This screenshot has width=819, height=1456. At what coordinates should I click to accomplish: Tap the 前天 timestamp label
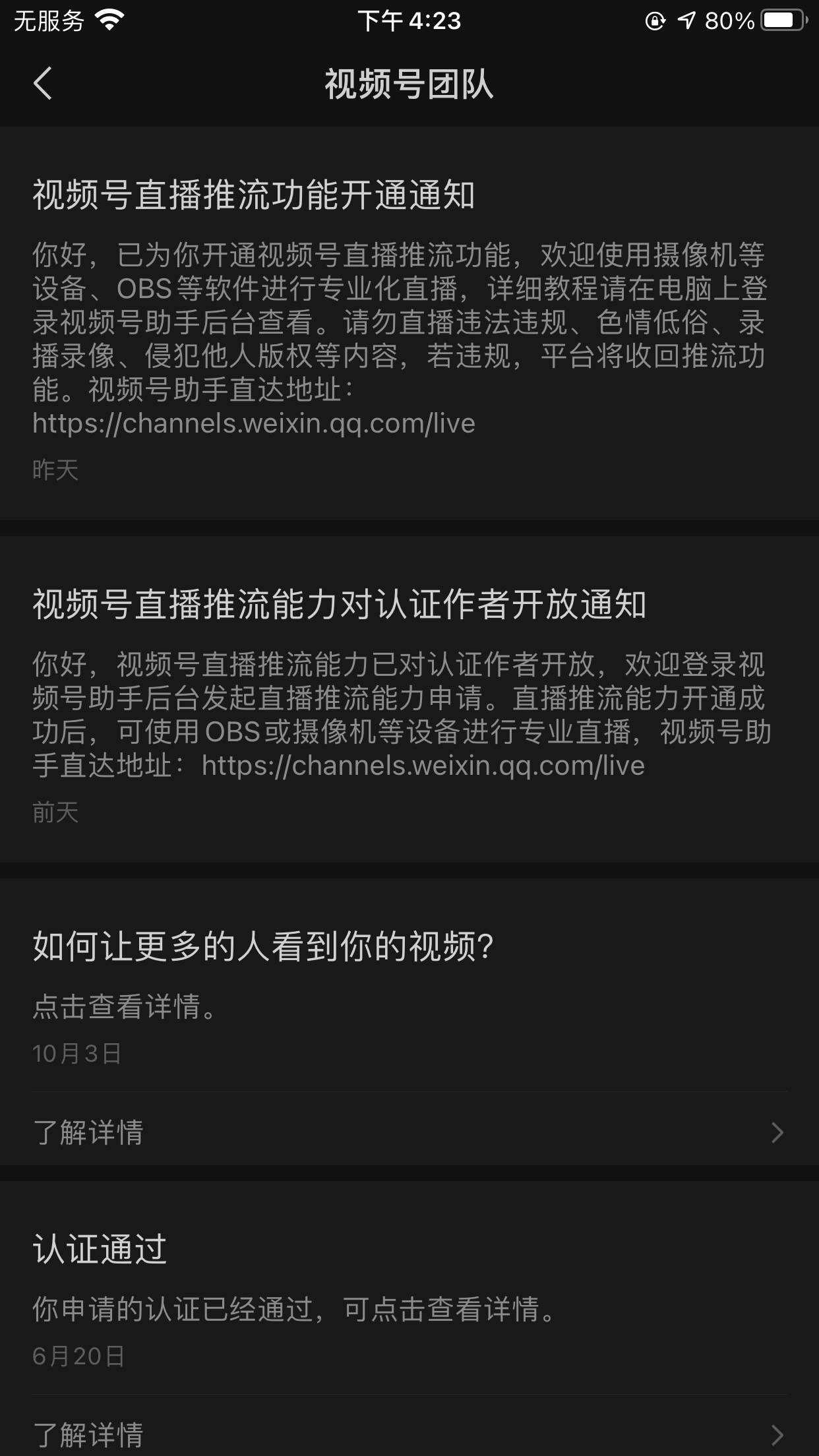click(x=55, y=814)
